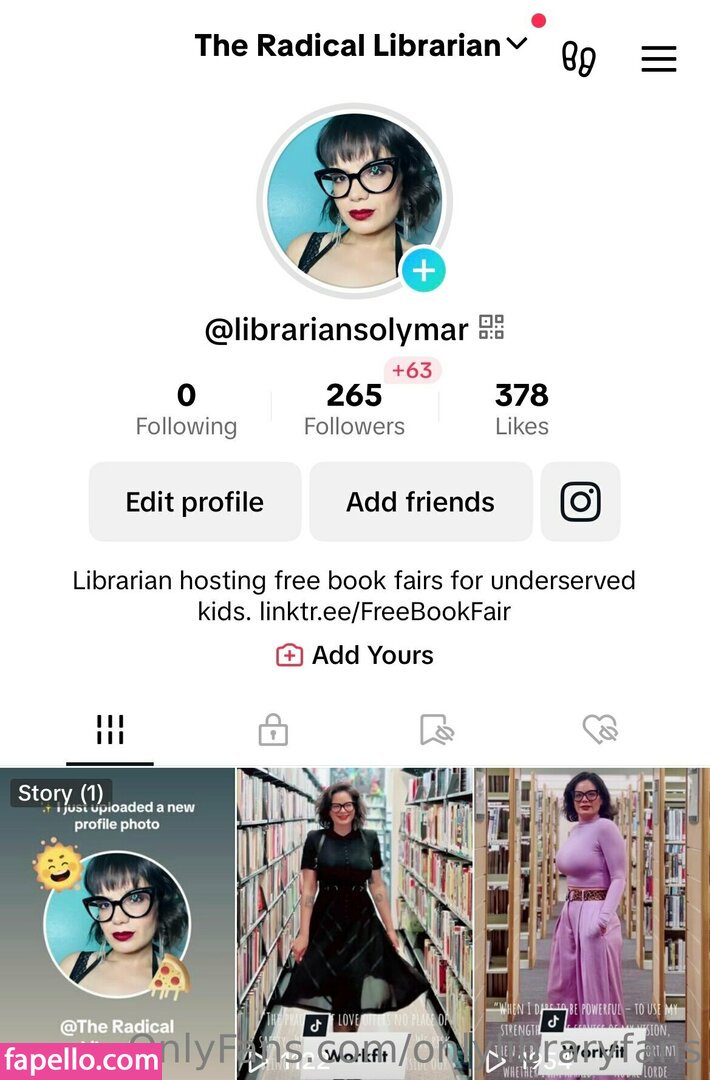Image resolution: width=710 pixels, height=1080 pixels.
Task: Open the Story (1) tile
Action: click(117, 920)
